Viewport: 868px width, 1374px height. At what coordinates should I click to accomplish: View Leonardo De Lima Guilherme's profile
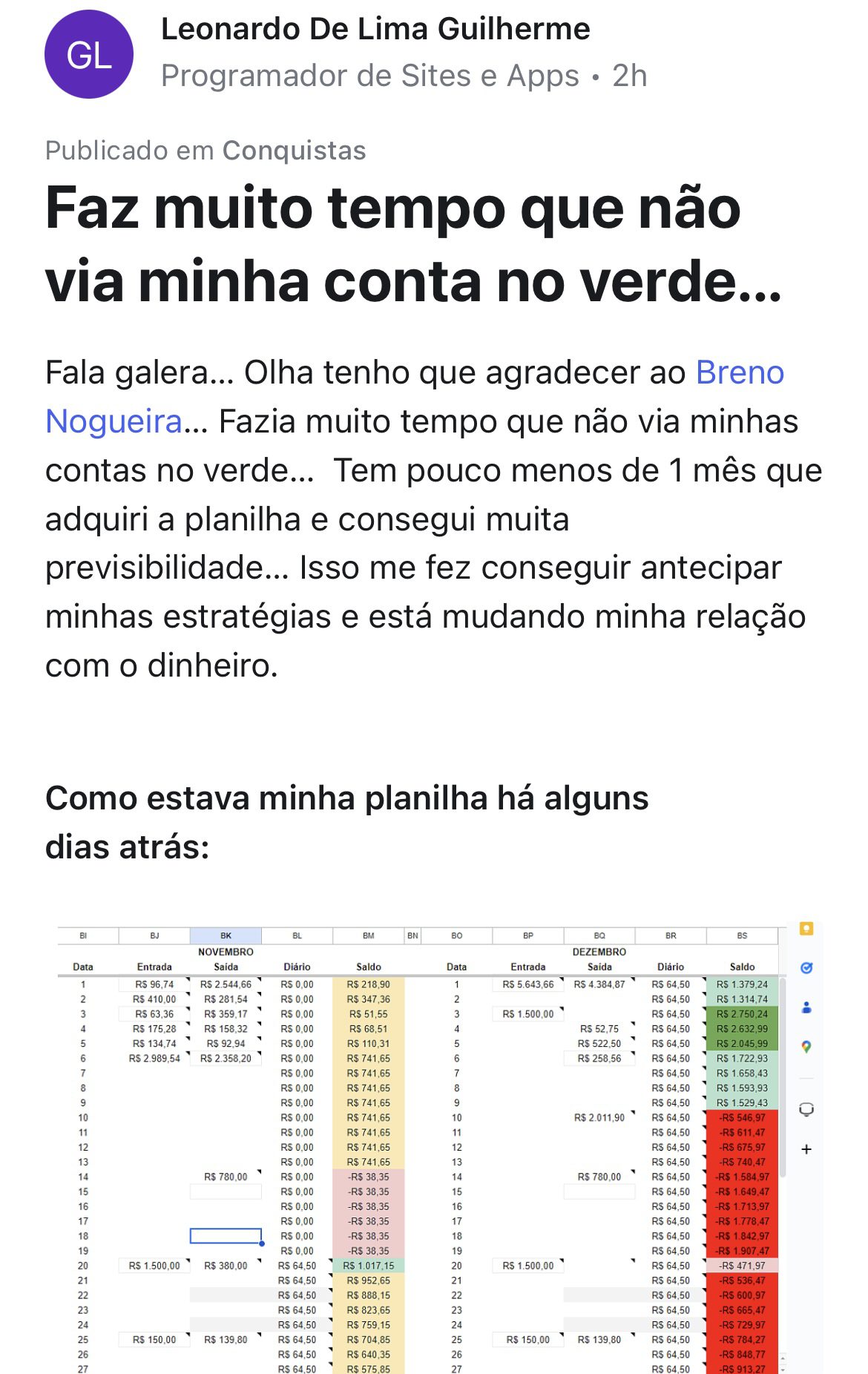(x=375, y=29)
